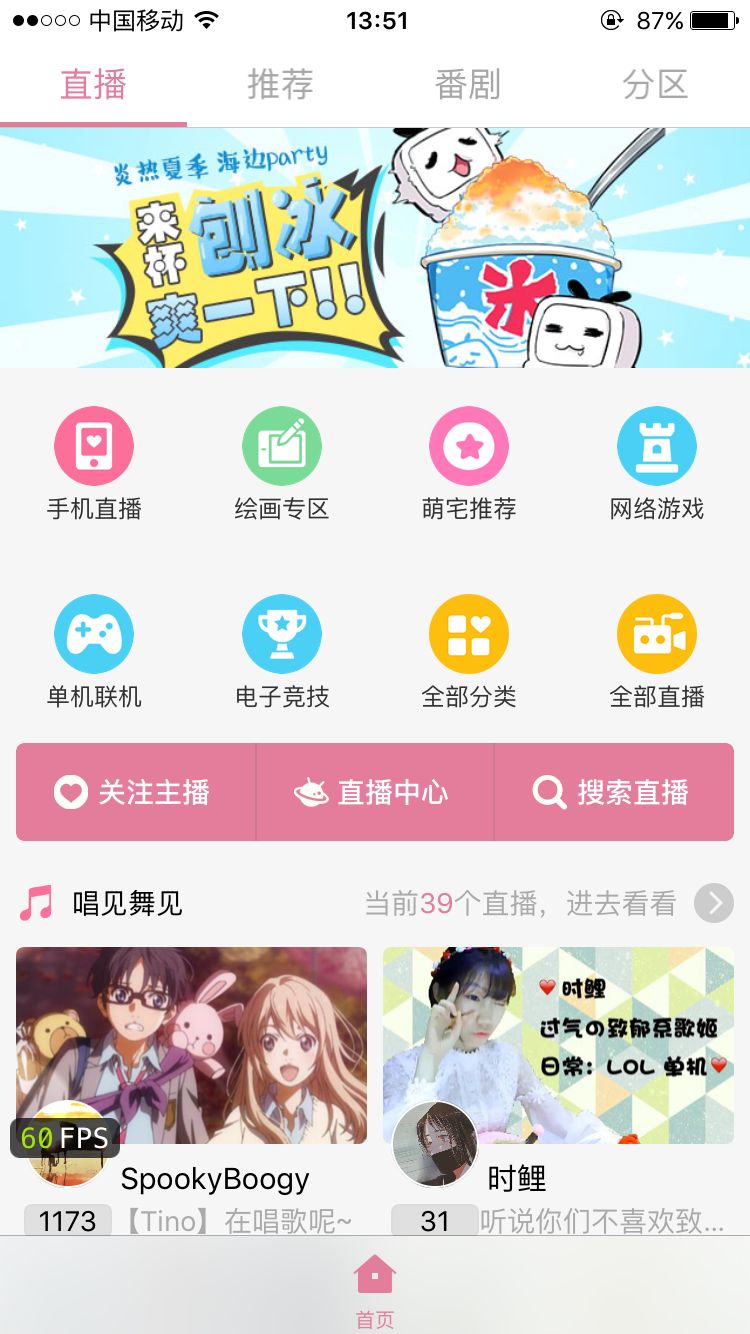The image size is (750, 1334).
Task: Tap the 首页 bottom tab
Action: pos(375,1290)
